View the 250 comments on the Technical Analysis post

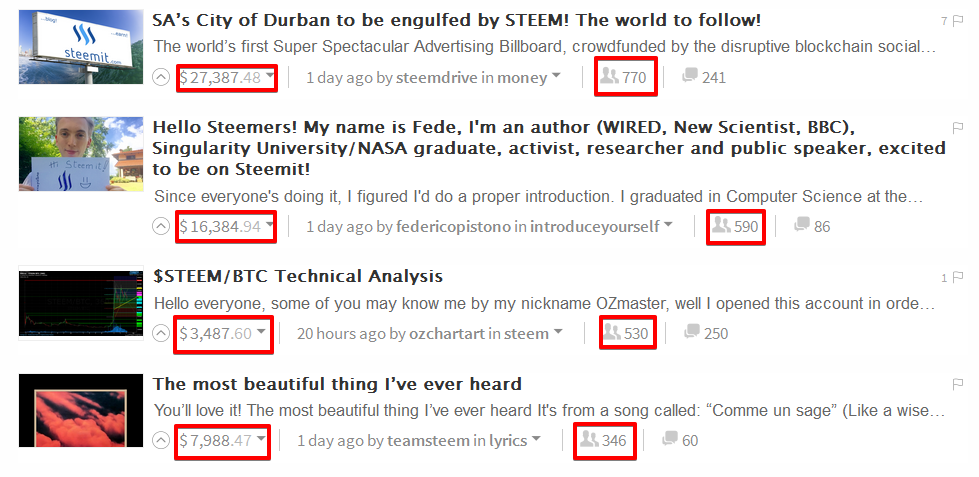pos(705,334)
